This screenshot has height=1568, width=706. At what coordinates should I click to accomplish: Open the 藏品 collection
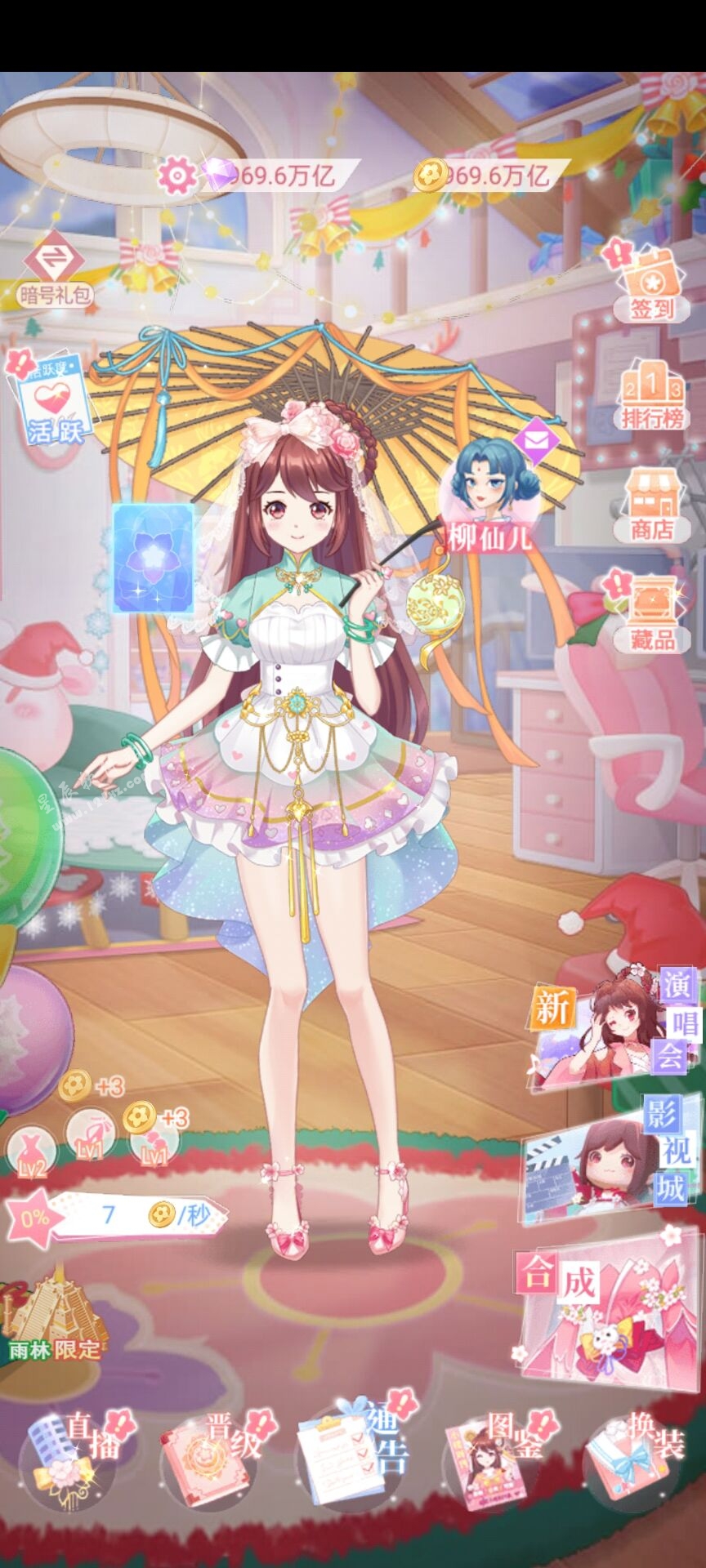pos(651,612)
